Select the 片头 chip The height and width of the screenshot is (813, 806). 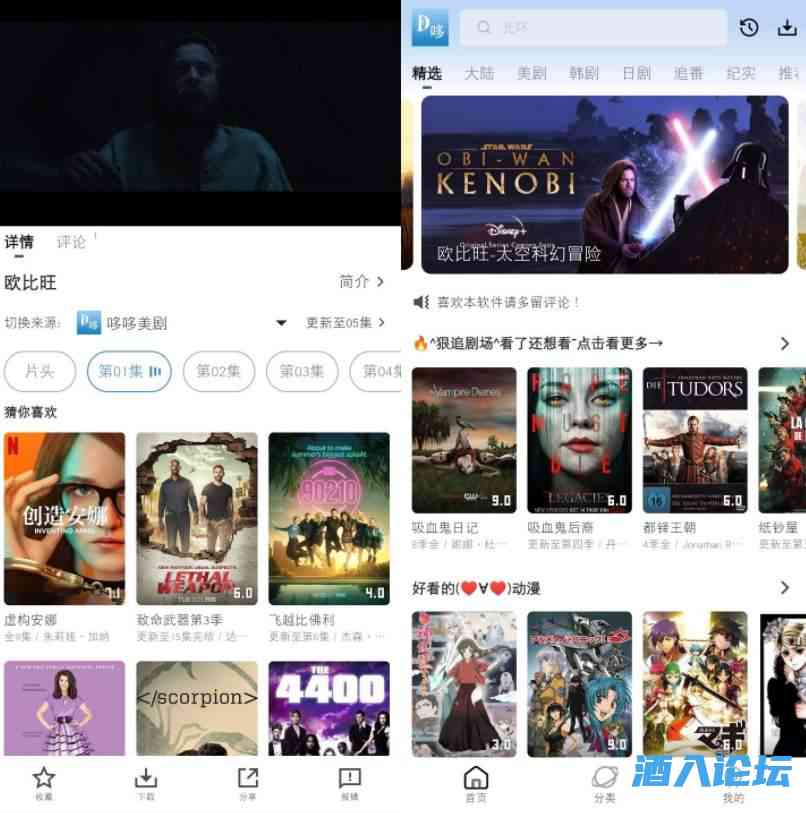[x=40, y=371]
